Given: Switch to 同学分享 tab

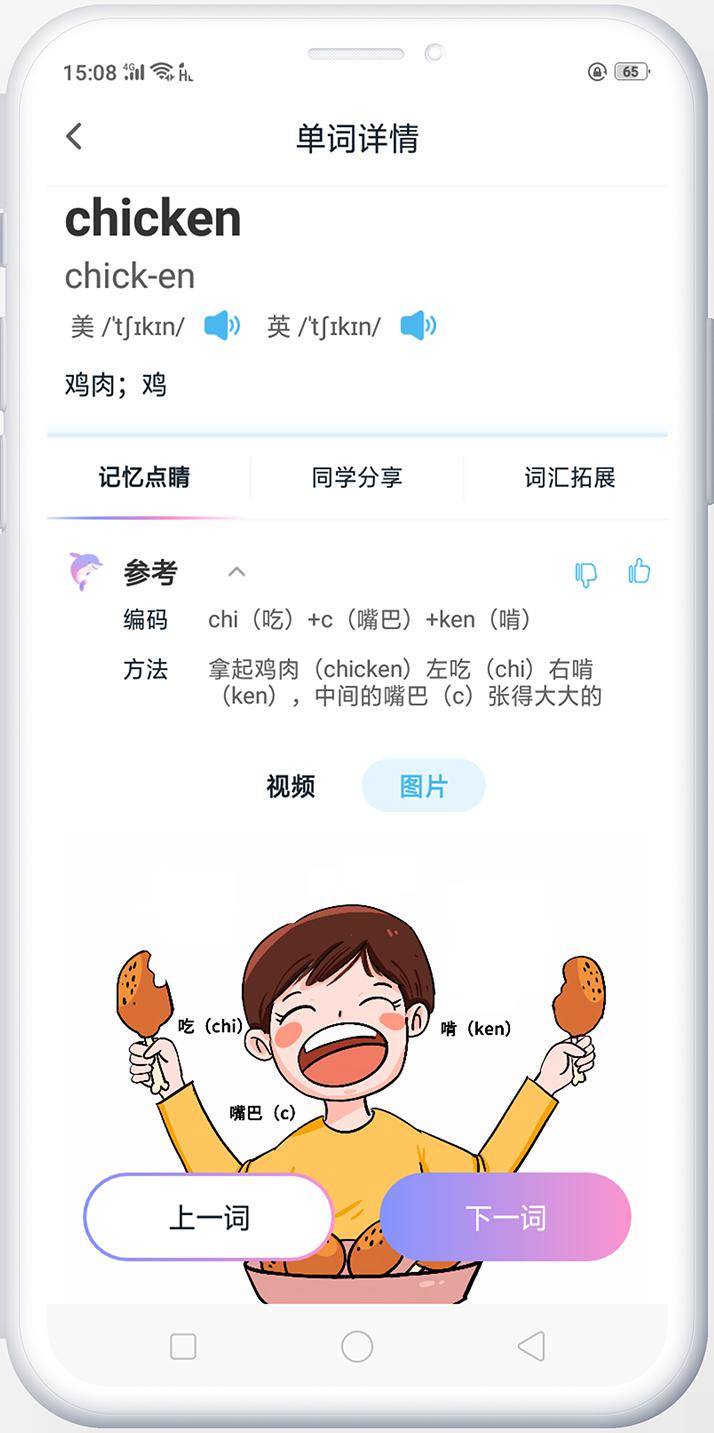Looking at the screenshot, I should [x=357, y=478].
